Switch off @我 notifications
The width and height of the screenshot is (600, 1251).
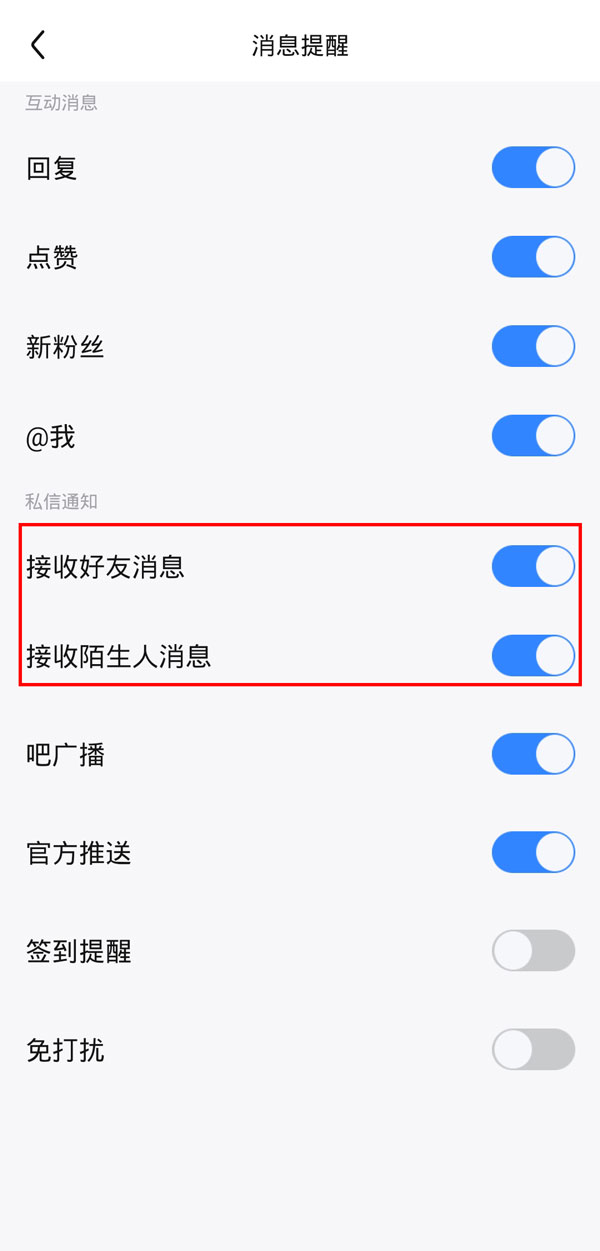pyautogui.click(x=533, y=437)
